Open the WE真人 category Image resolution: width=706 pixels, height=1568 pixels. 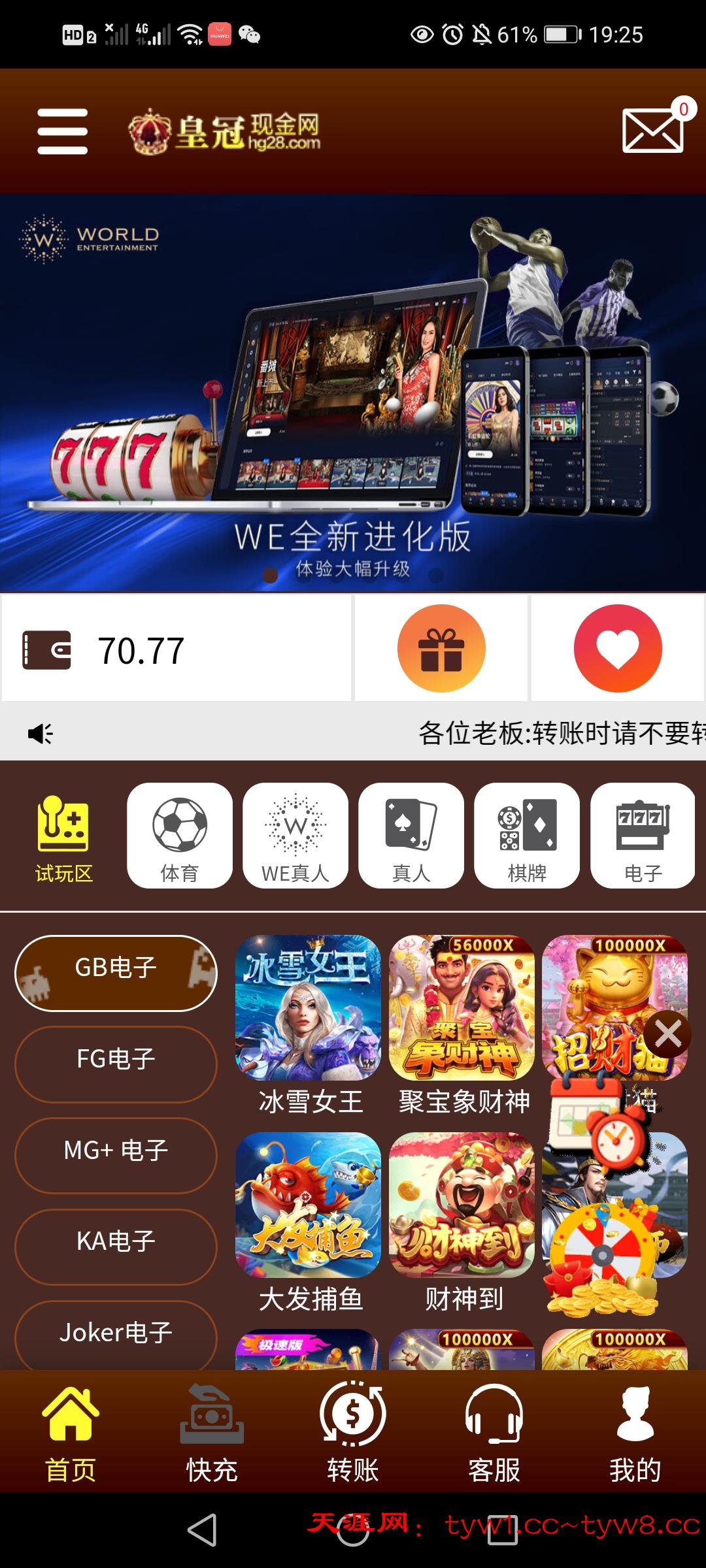295,836
